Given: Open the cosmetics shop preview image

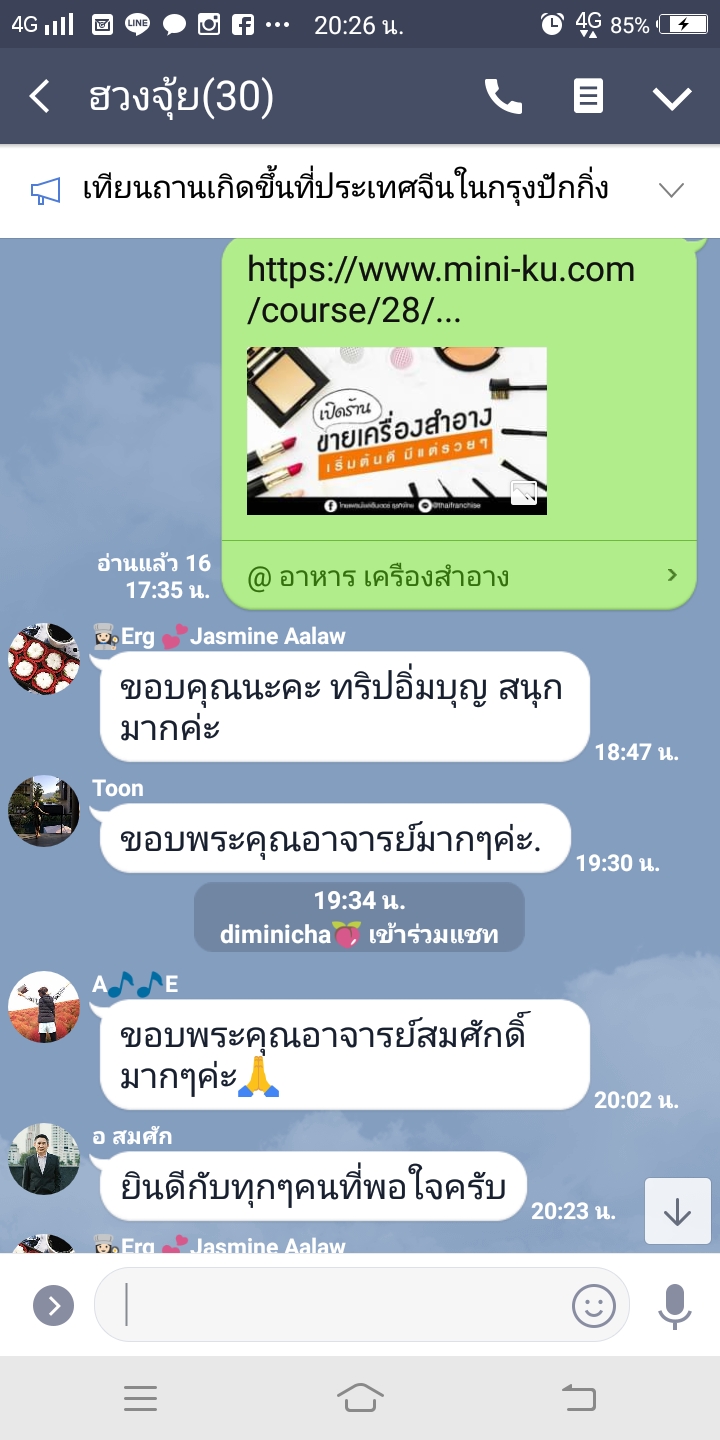Looking at the screenshot, I should 397,431.
